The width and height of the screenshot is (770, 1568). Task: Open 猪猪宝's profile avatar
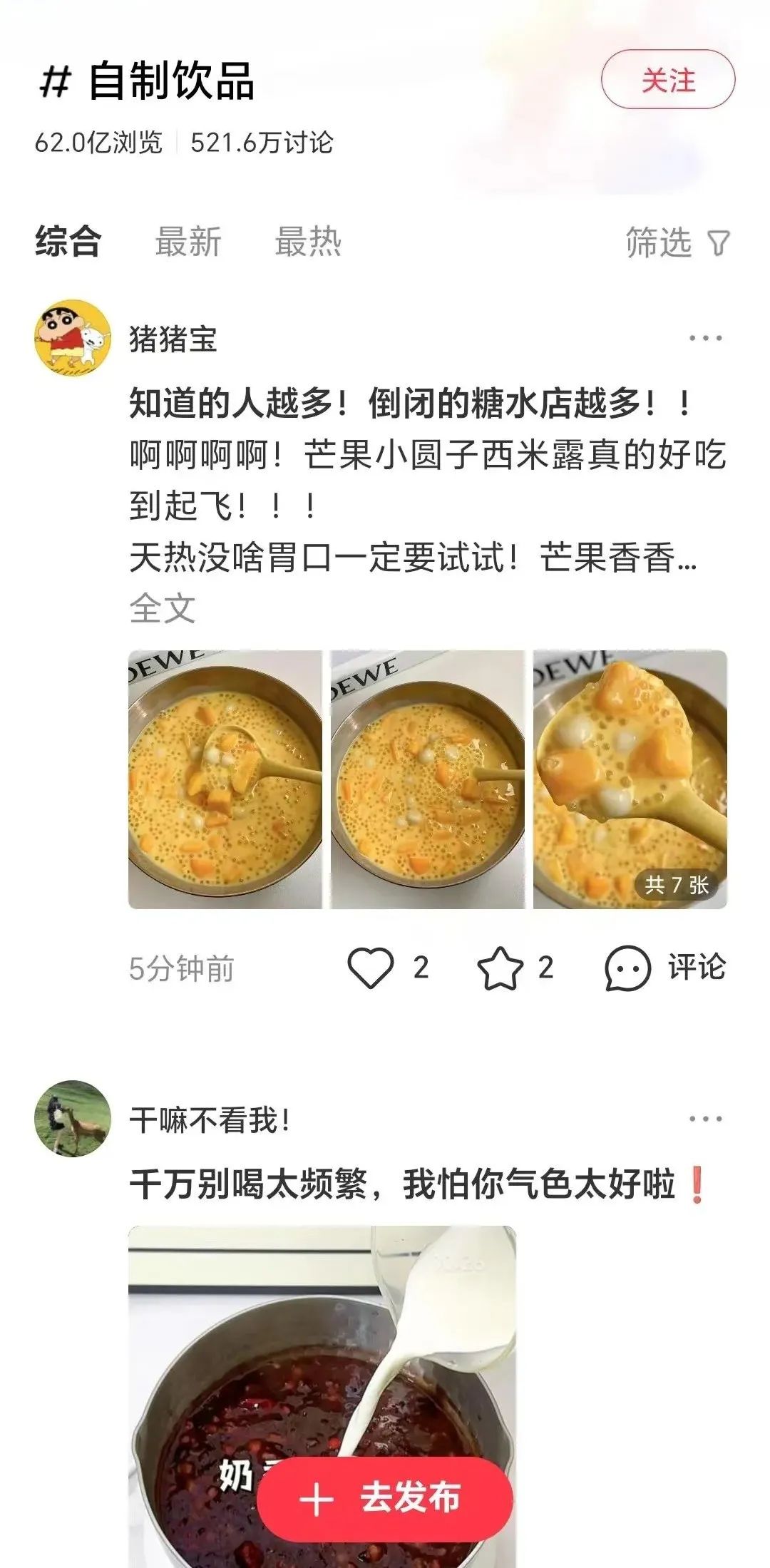point(73,337)
